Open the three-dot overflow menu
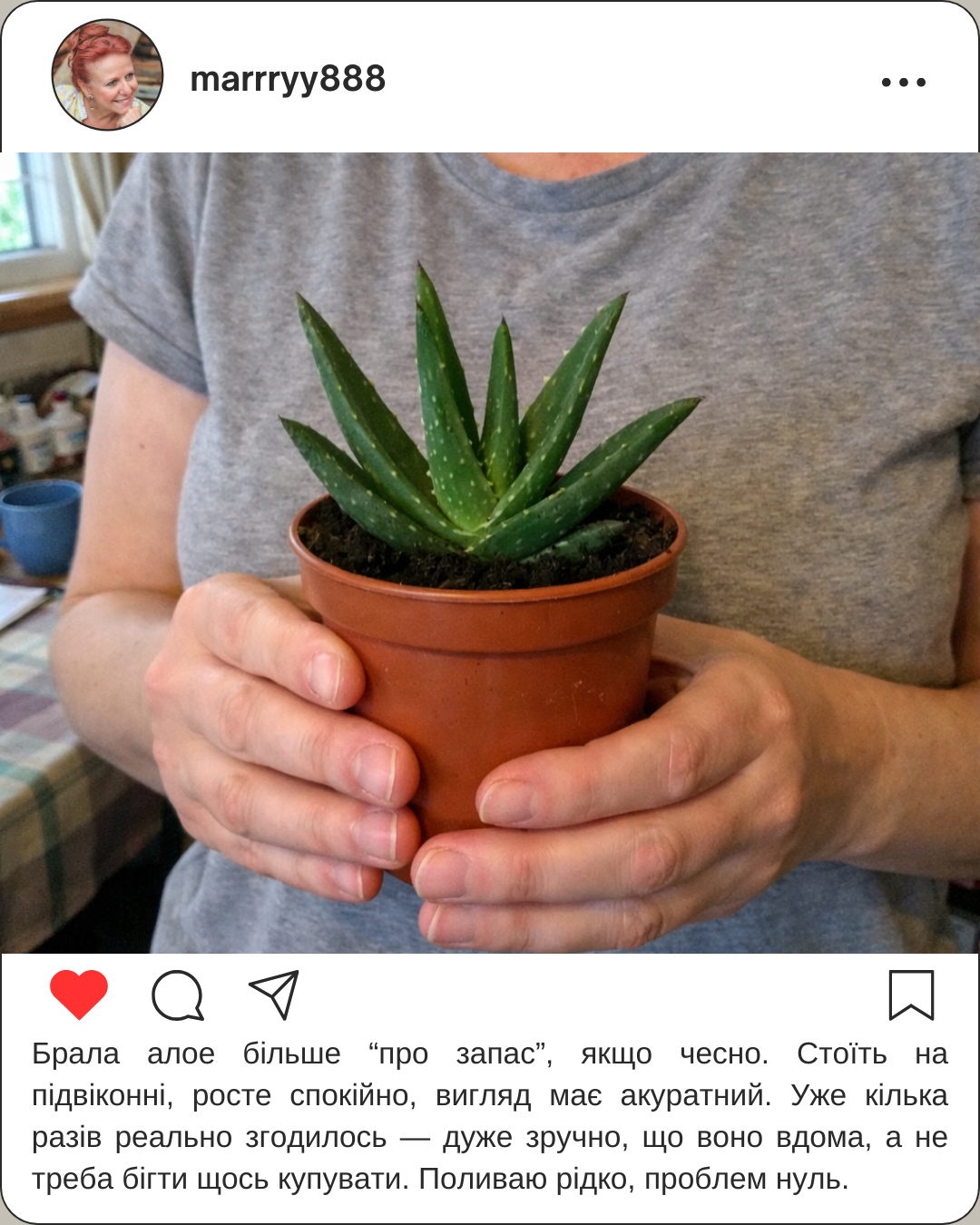 [x=903, y=82]
